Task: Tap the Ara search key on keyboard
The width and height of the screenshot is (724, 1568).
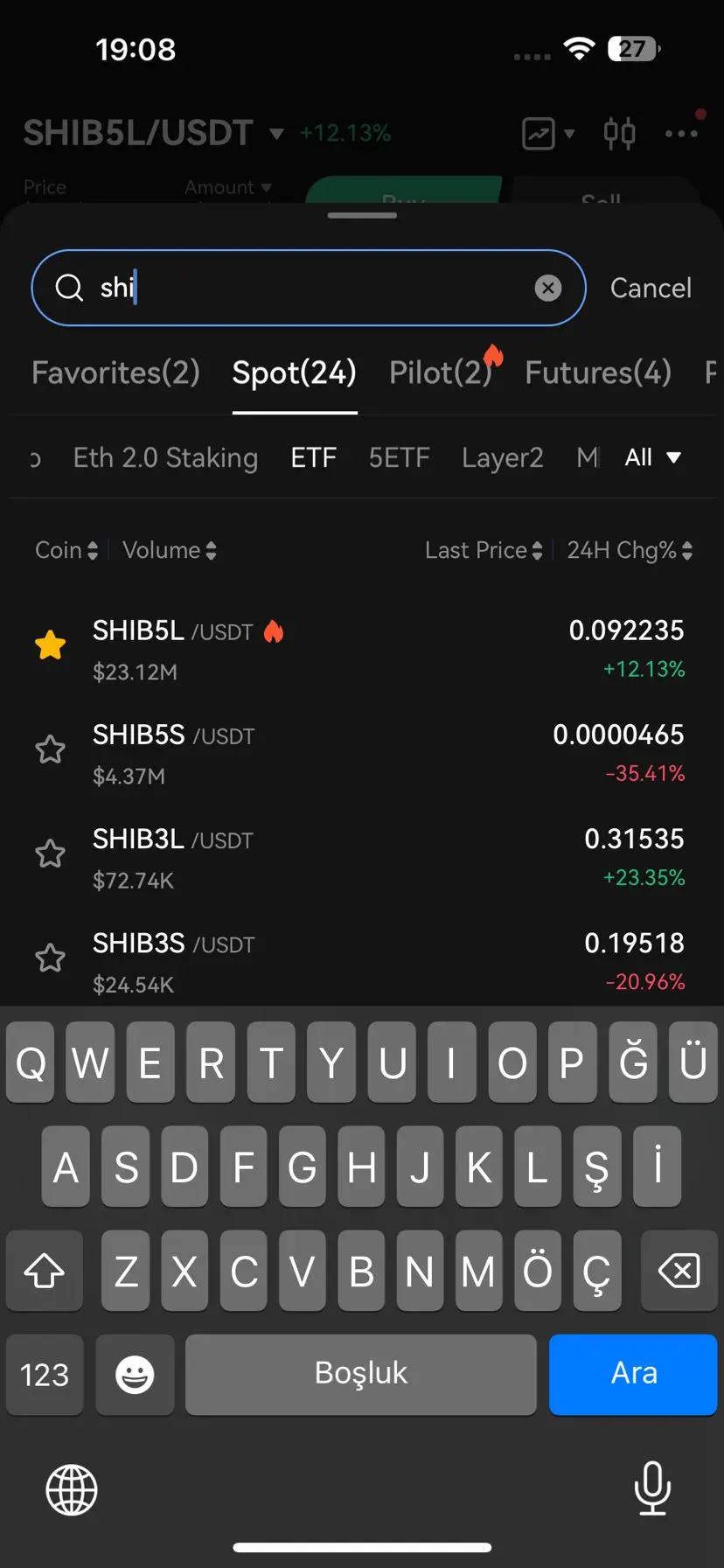Action: point(633,1373)
